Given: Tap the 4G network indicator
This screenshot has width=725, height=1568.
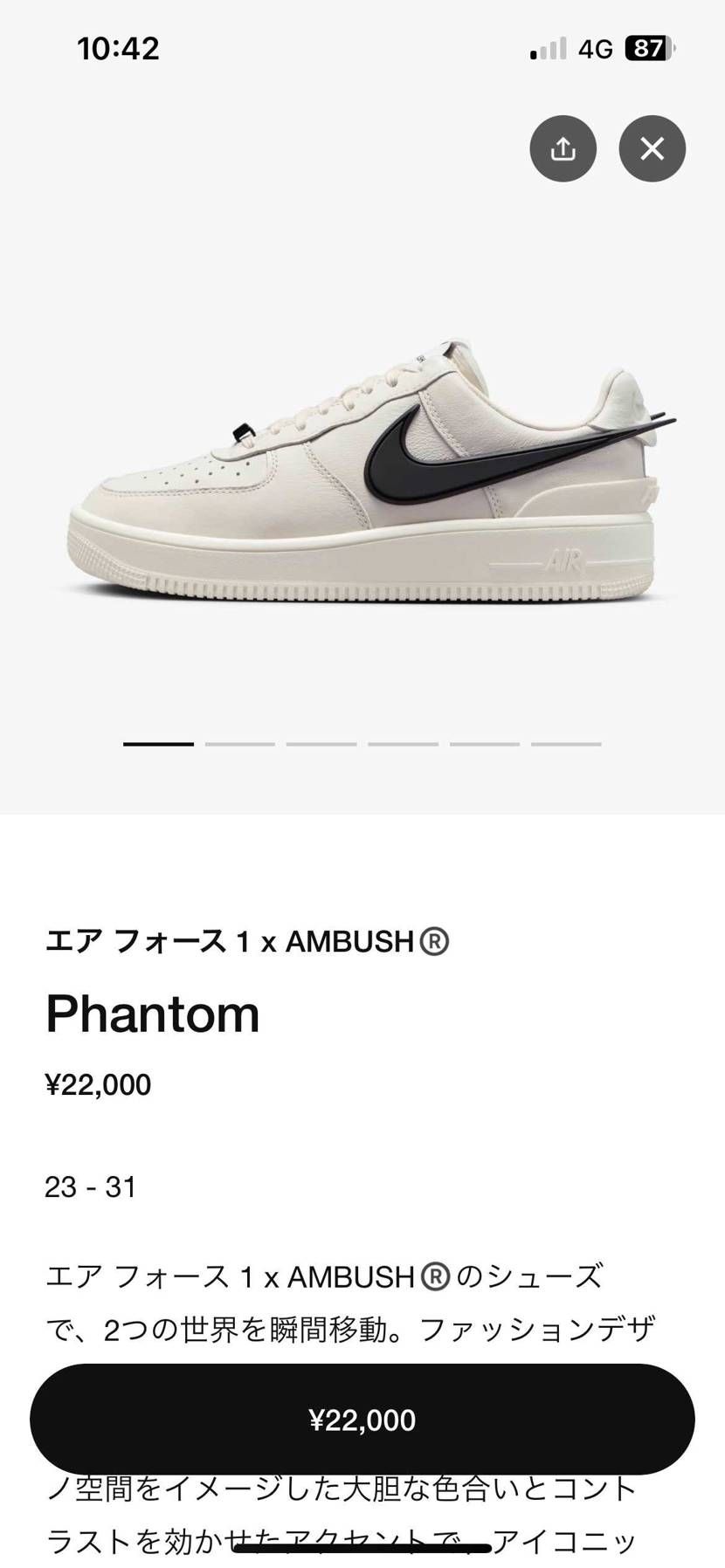Looking at the screenshot, I should (x=595, y=50).
